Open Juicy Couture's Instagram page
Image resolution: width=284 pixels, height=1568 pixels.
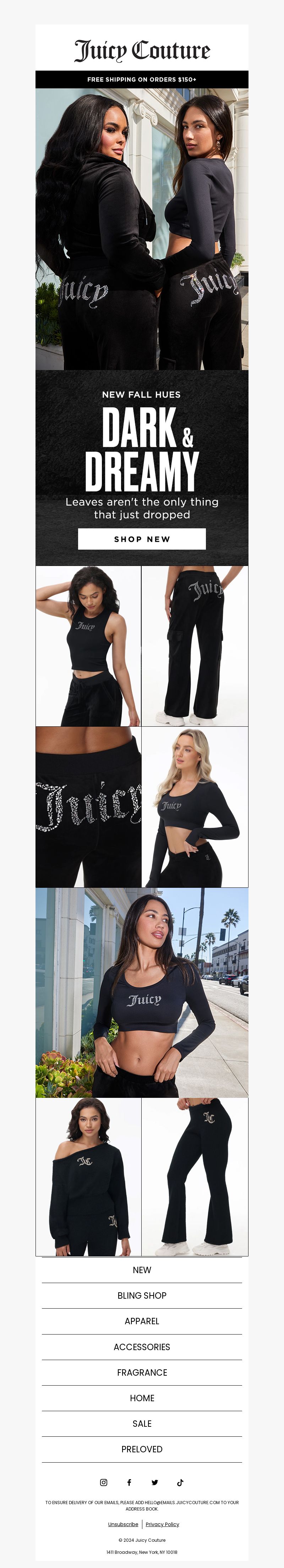[x=104, y=1483]
